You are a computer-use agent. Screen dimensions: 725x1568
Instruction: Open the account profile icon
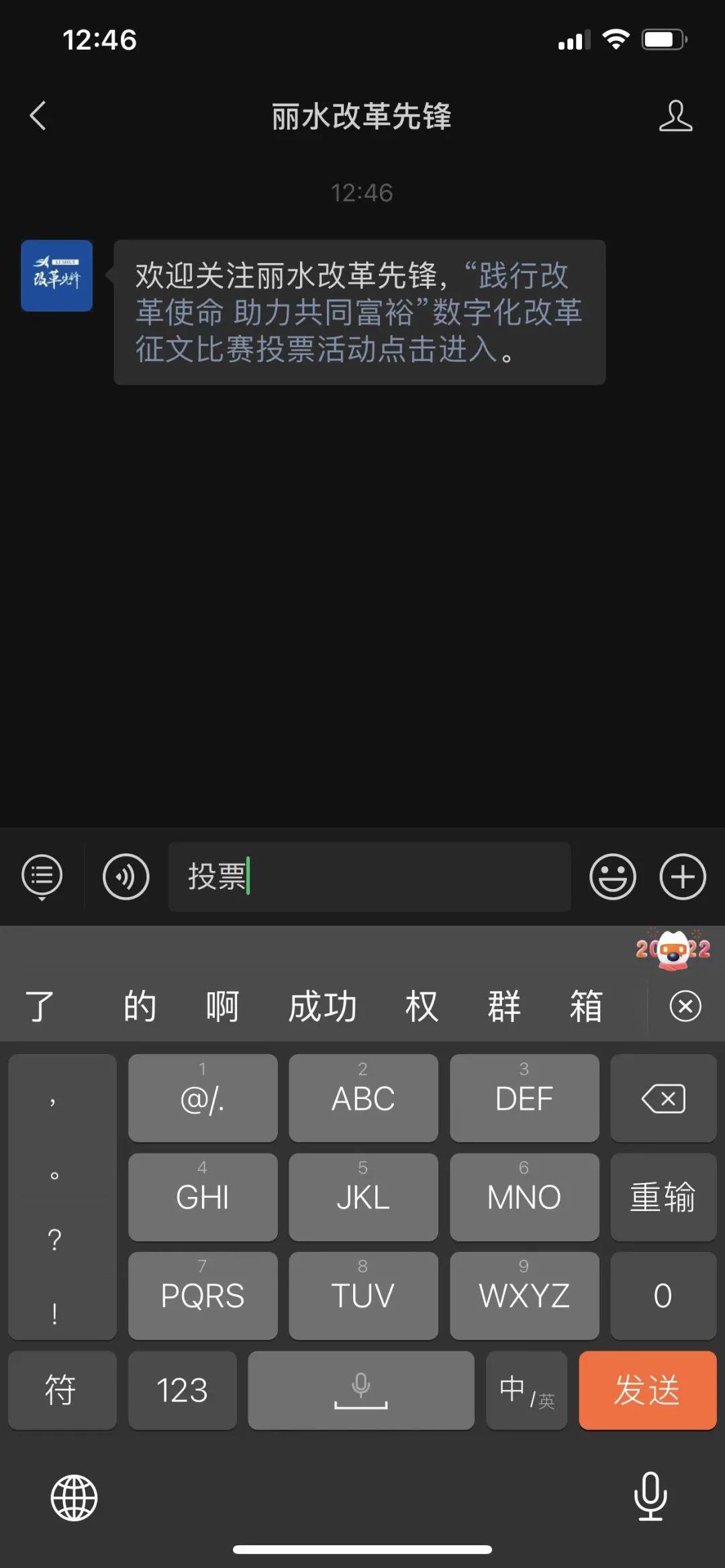tap(675, 116)
